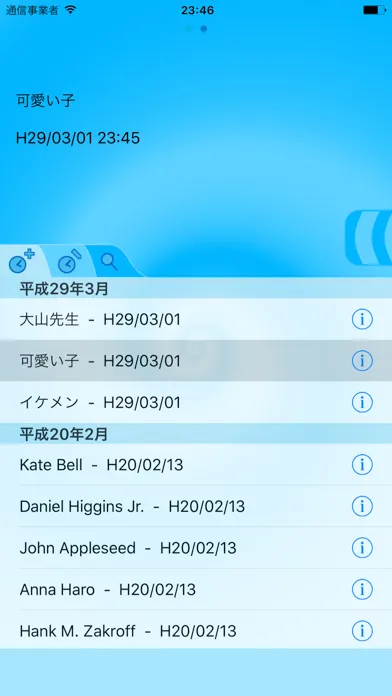View info details for イケメン

coord(362,403)
